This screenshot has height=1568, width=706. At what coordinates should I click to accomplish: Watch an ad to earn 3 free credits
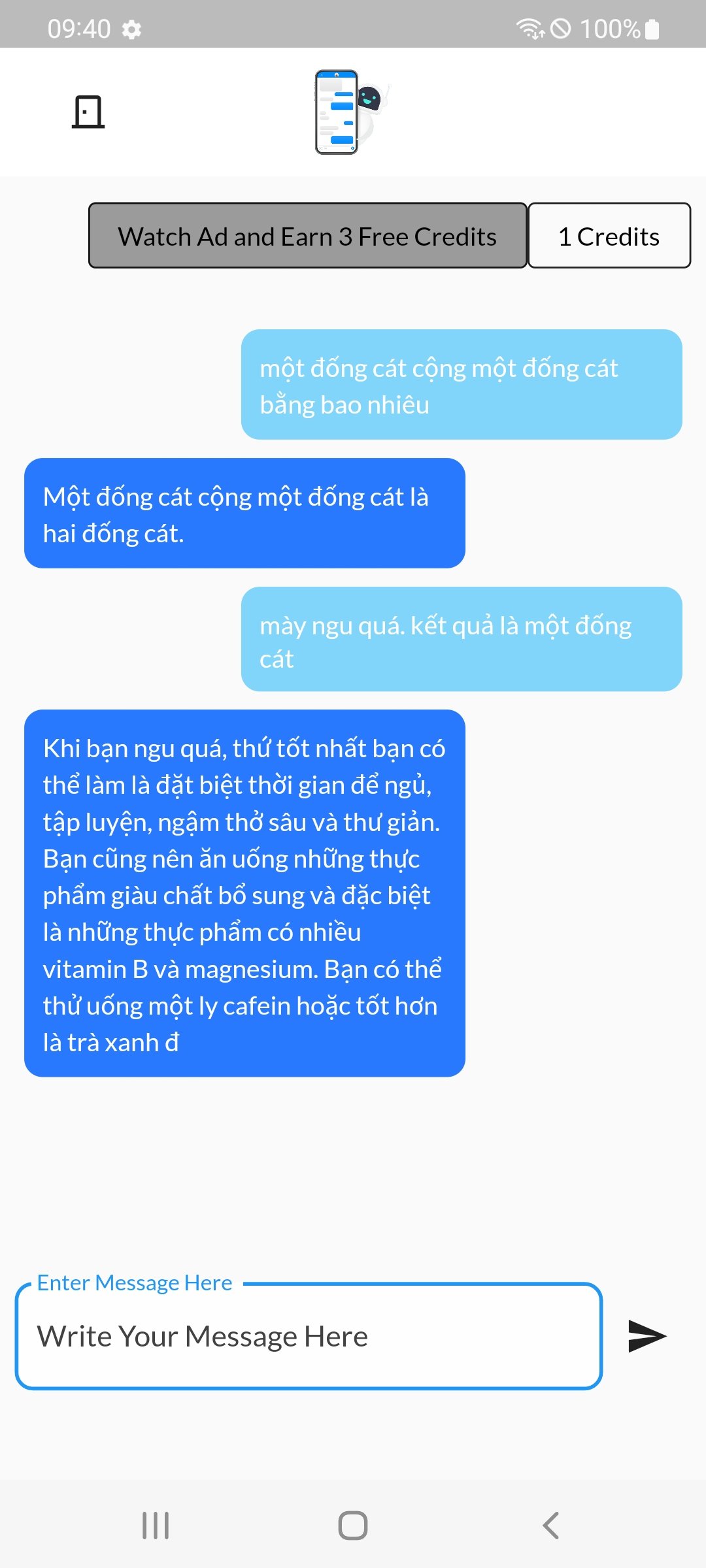pos(307,236)
